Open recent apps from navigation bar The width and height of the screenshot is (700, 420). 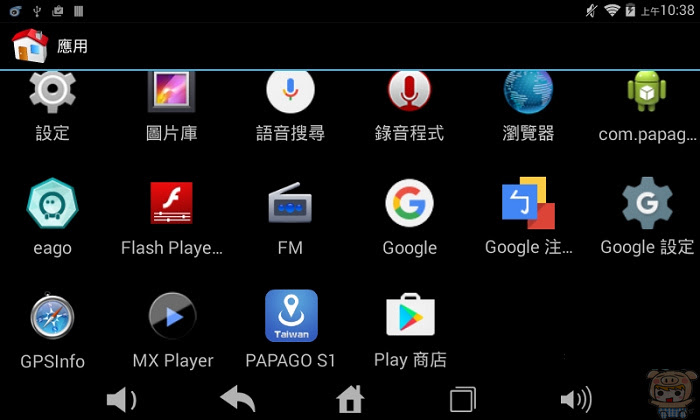pyautogui.click(x=462, y=400)
